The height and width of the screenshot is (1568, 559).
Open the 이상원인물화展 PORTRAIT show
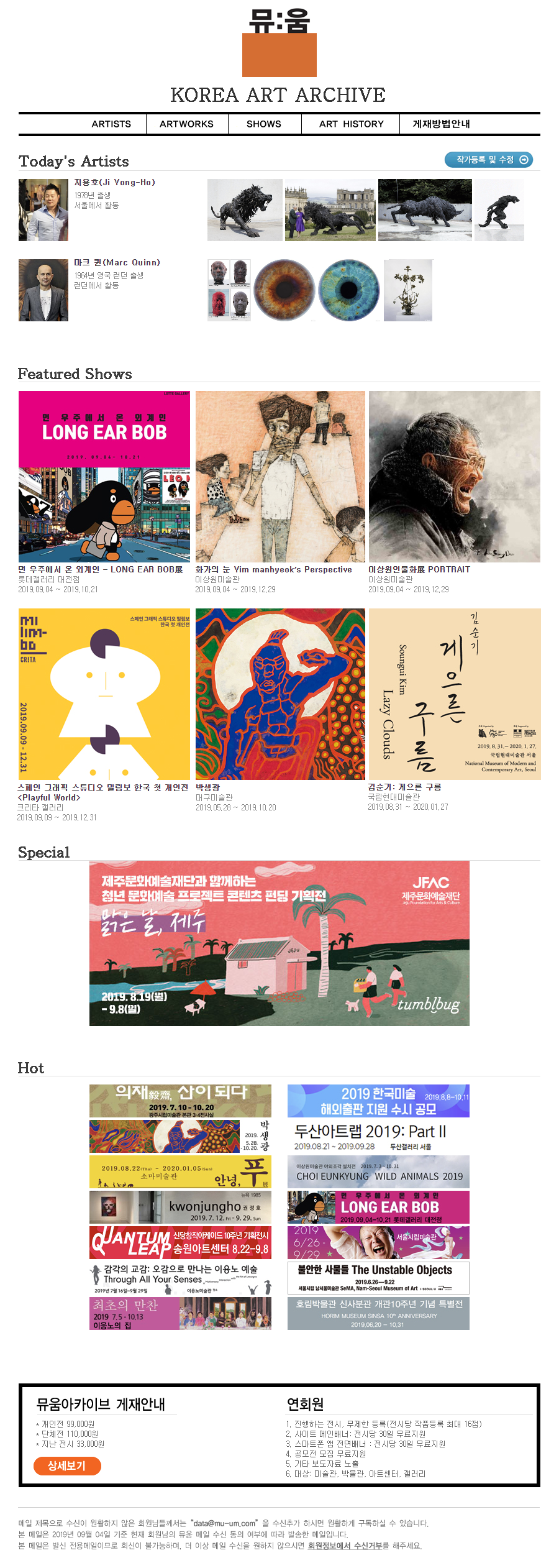[x=454, y=476]
